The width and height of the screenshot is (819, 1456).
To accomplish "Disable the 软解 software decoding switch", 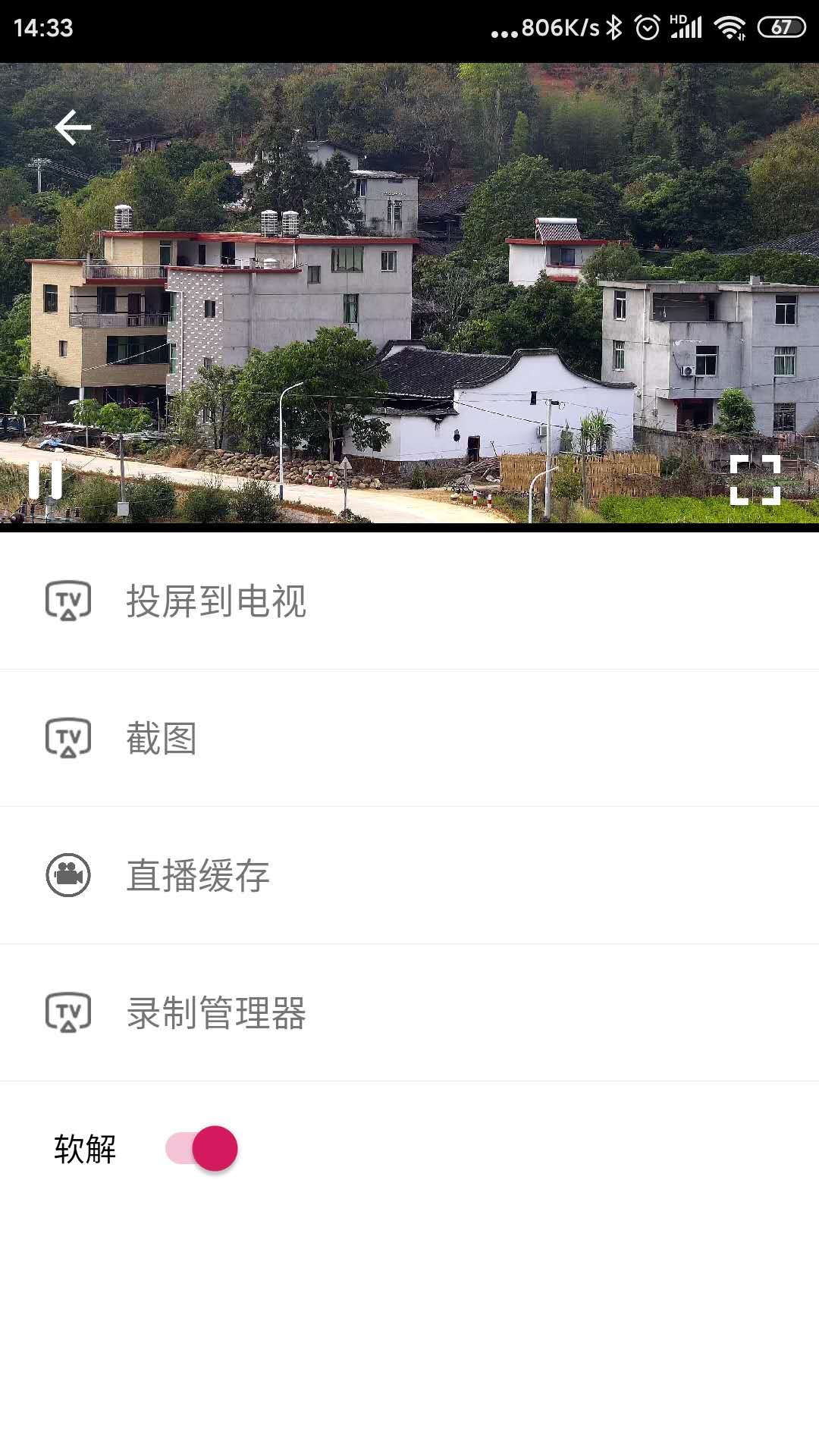I will click(x=202, y=1148).
